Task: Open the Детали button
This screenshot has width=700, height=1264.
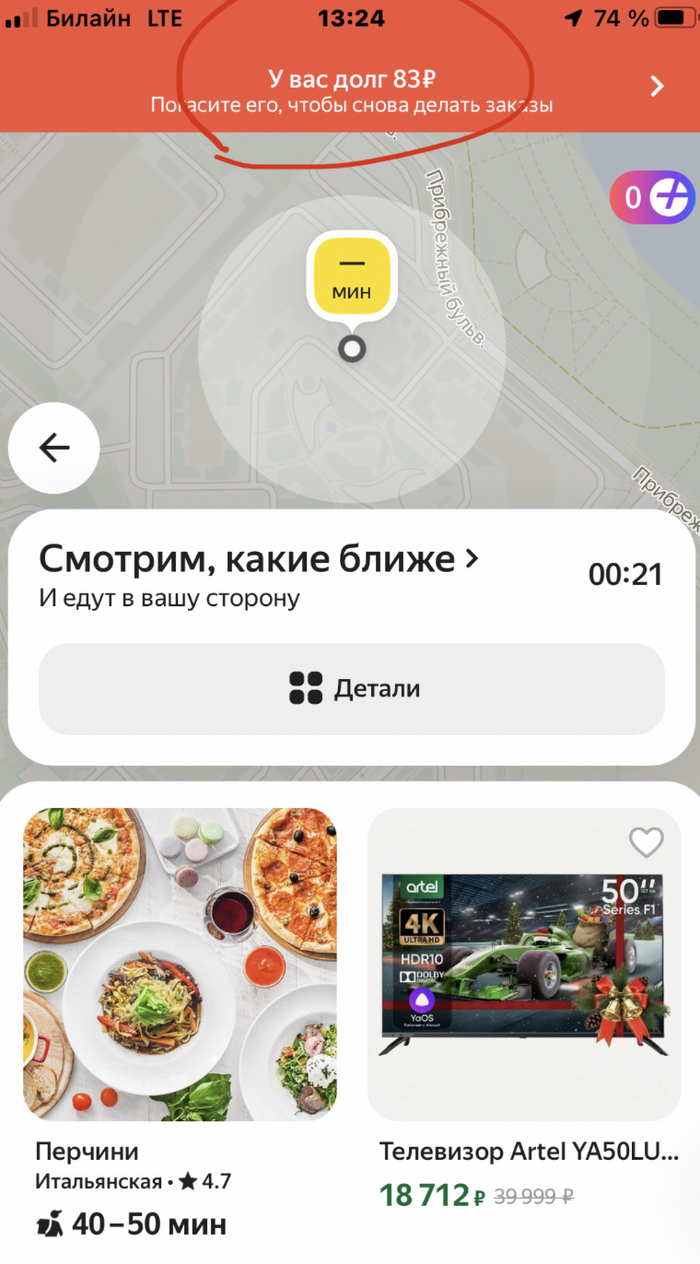Action: (351, 689)
